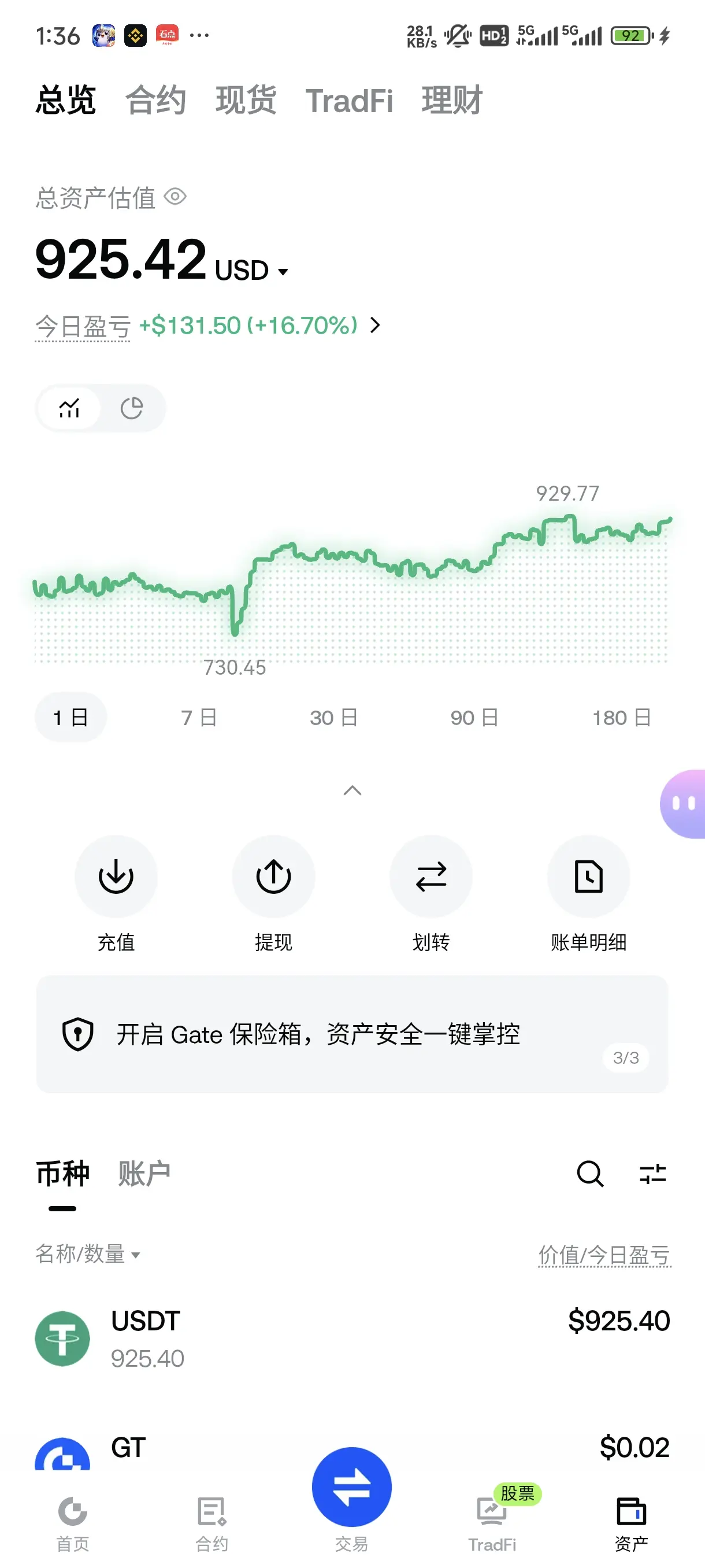Search coins with the magnifier icon
The height and width of the screenshot is (1568, 705).
point(590,1173)
